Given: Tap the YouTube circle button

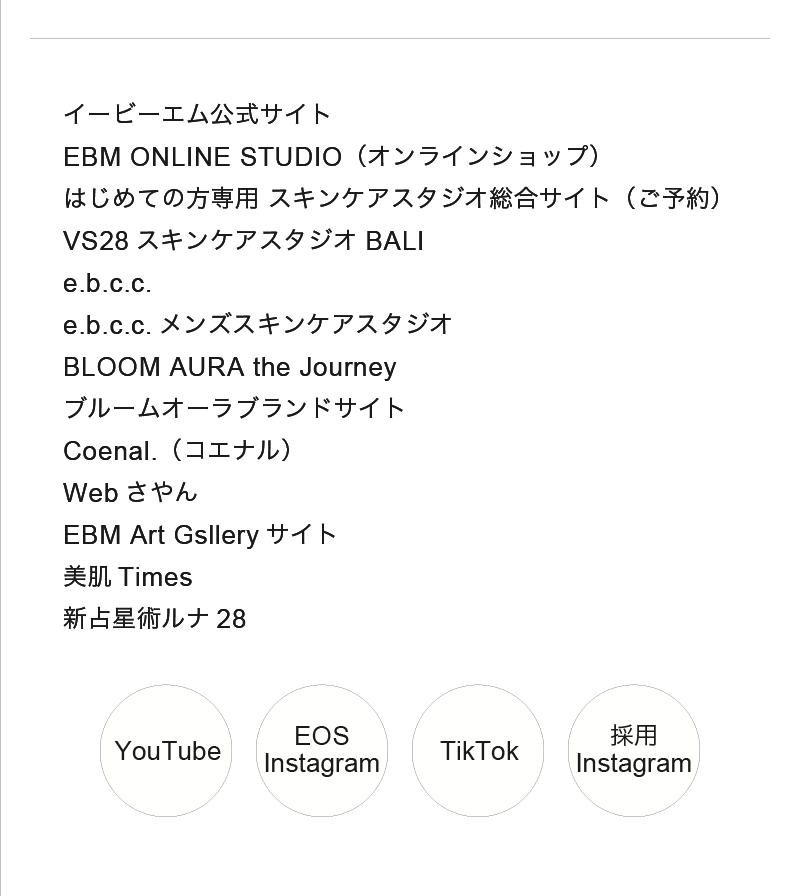Looking at the screenshot, I should pyautogui.click(x=166, y=751).
